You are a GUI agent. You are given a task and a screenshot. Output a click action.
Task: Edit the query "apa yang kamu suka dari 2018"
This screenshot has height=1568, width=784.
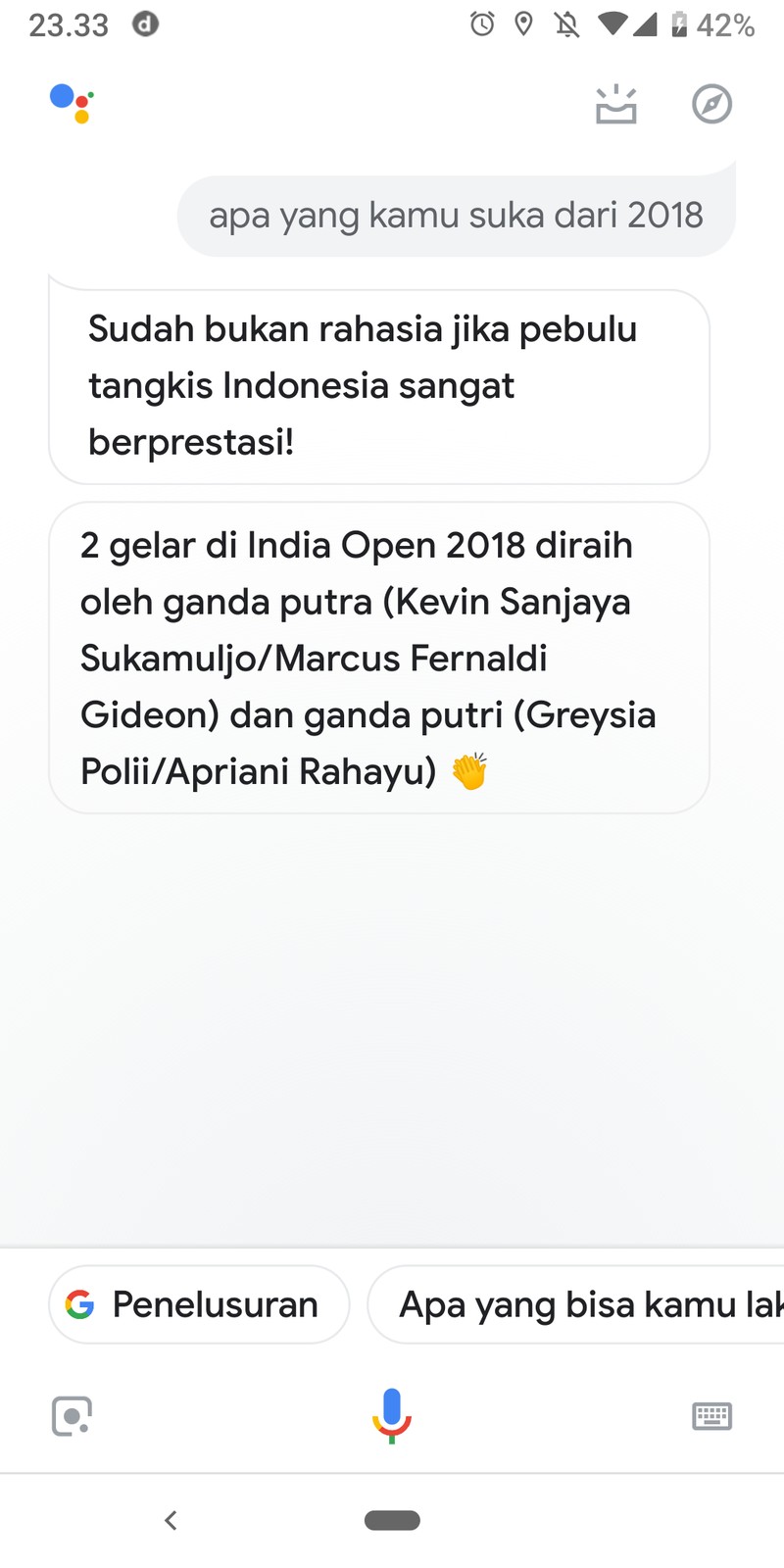(456, 216)
